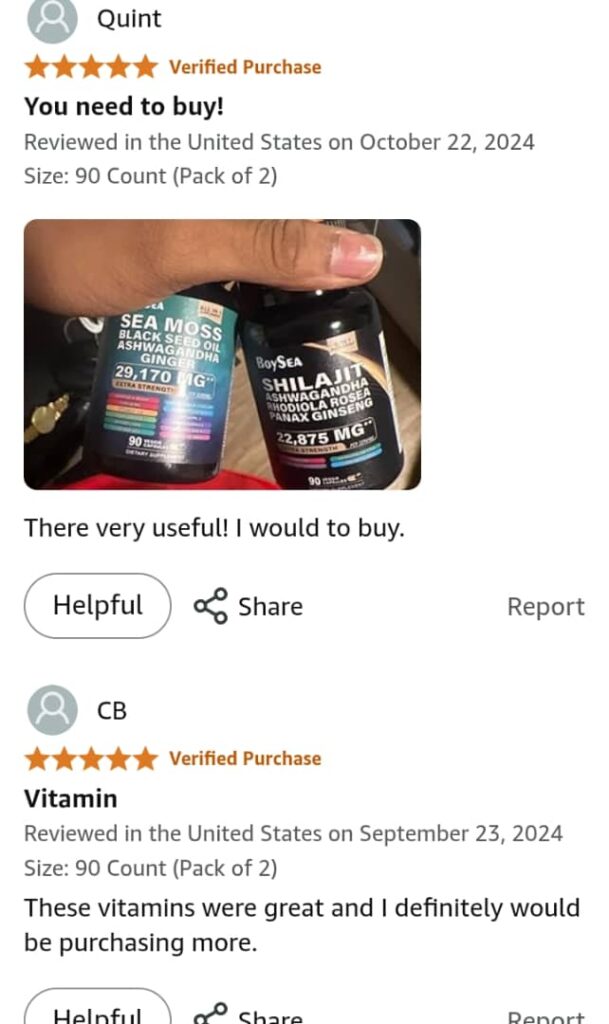Mark CB's review as Helpful
This screenshot has width=609, height=1024.
(98, 1009)
